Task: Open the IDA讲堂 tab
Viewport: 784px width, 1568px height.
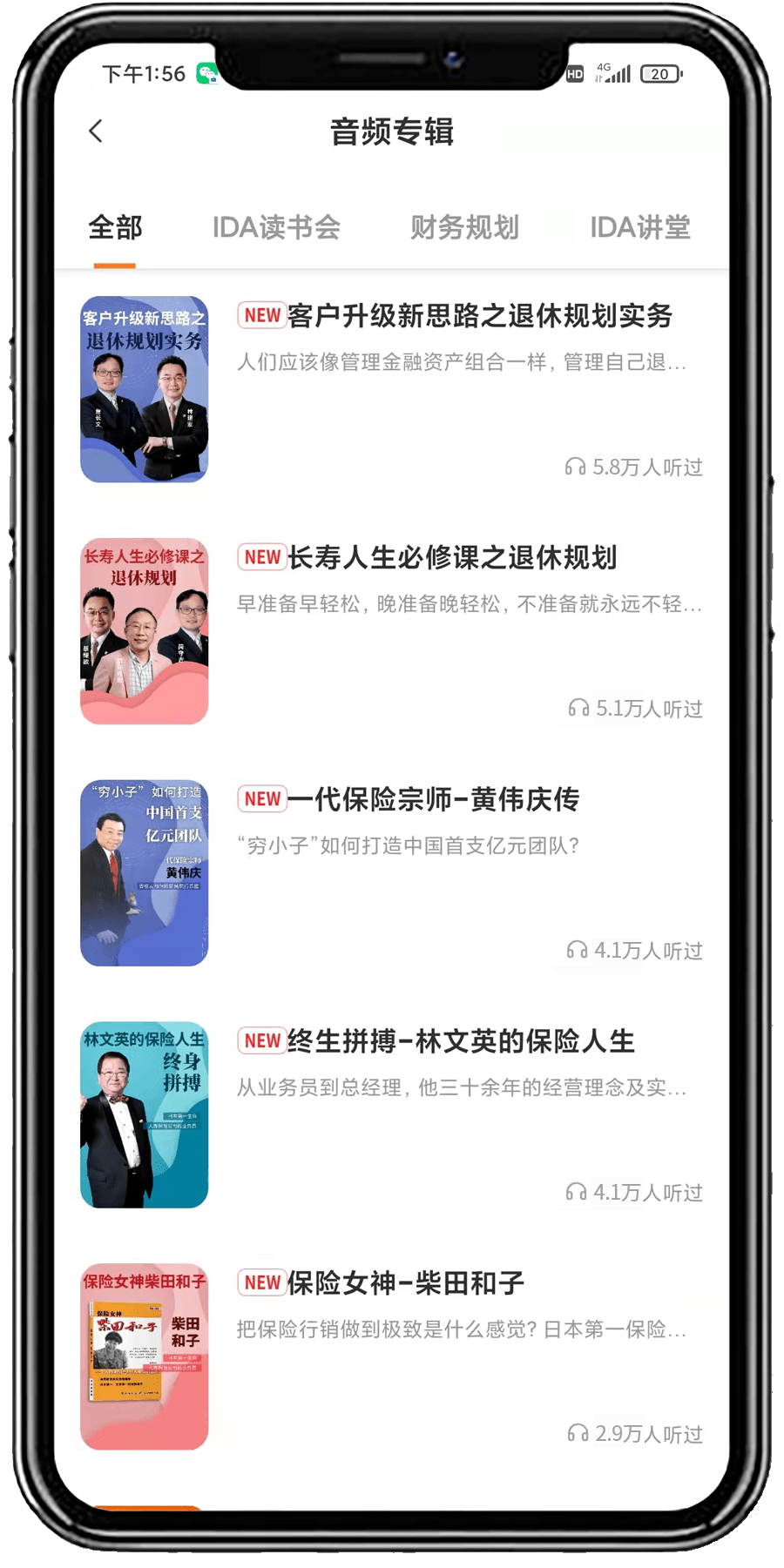Action: tap(640, 228)
